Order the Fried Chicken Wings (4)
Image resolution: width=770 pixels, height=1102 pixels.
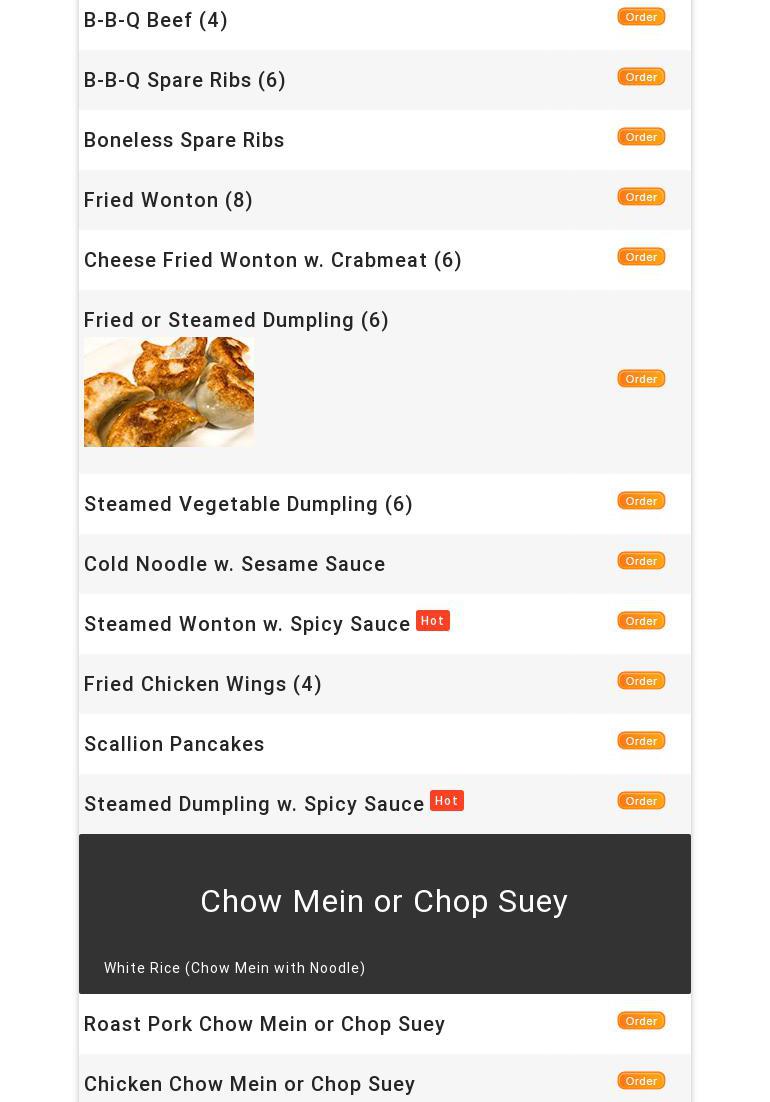click(641, 681)
